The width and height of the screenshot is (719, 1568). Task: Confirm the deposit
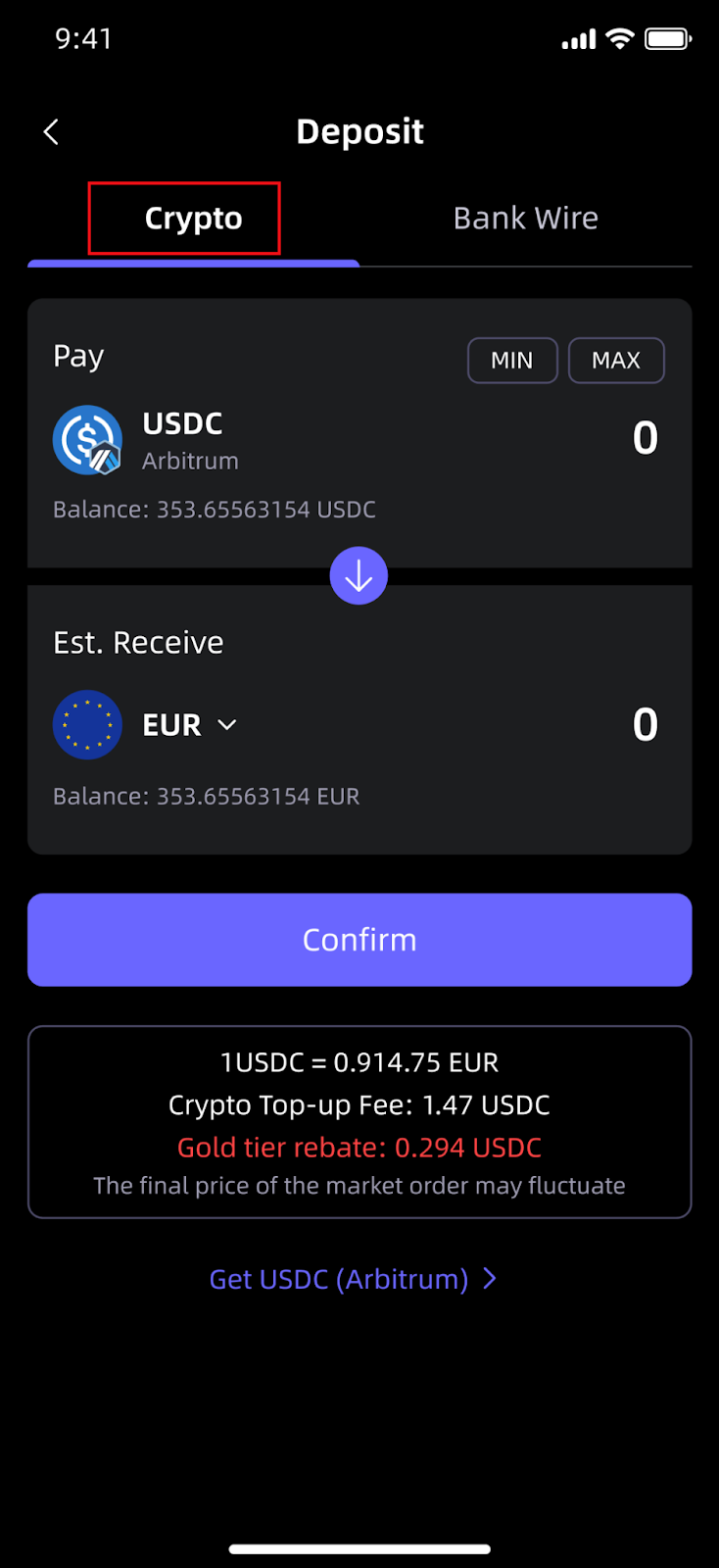tap(359, 940)
